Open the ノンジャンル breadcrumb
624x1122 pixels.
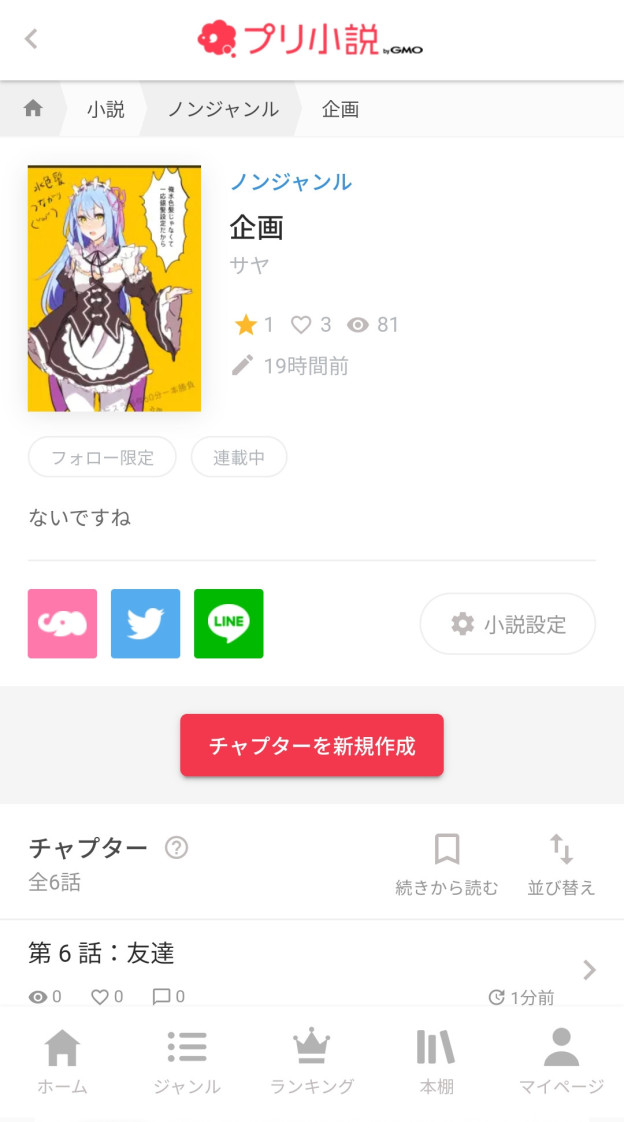[222, 109]
